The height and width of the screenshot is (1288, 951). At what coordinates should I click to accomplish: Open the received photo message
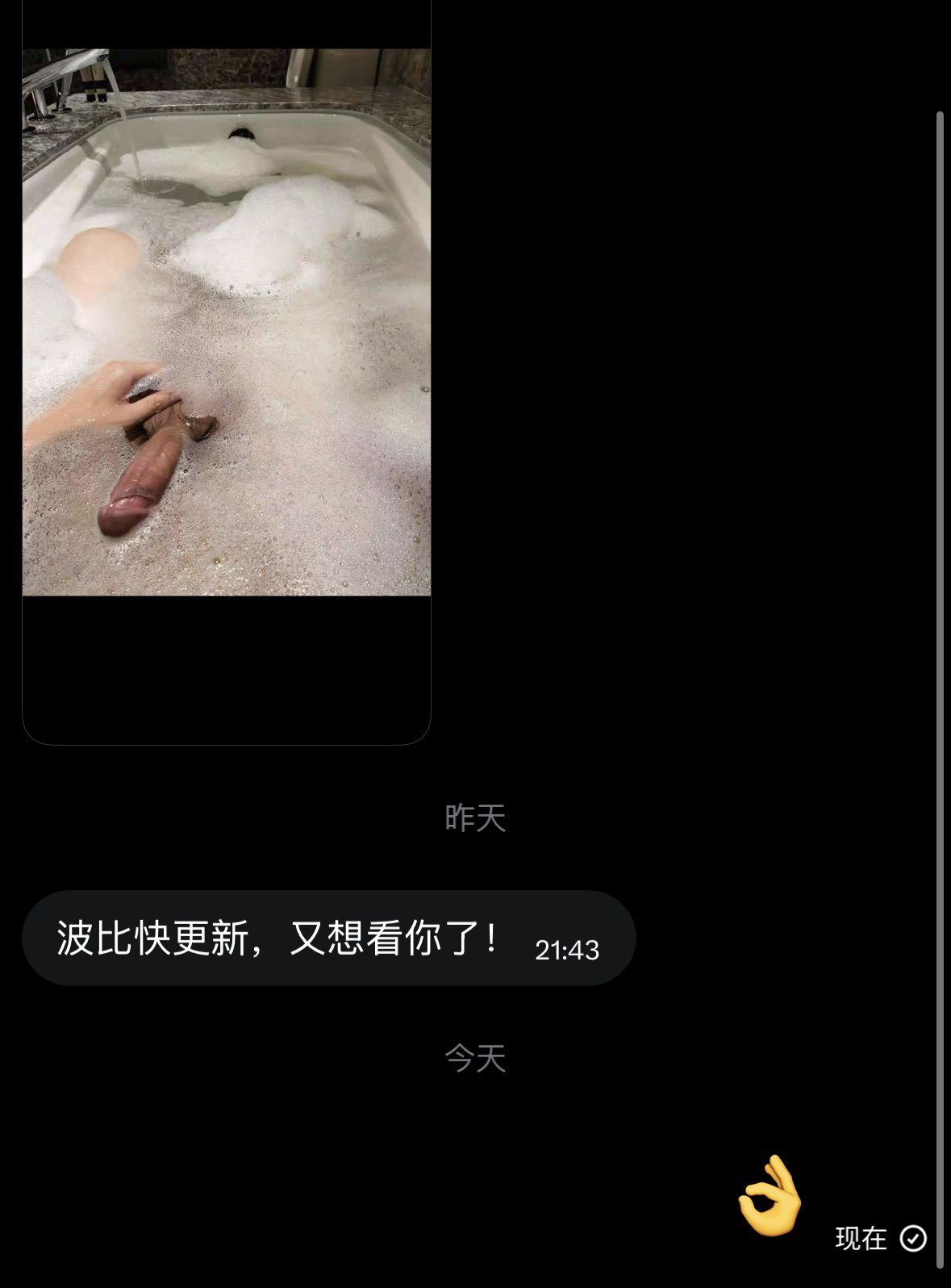point(227,371)
